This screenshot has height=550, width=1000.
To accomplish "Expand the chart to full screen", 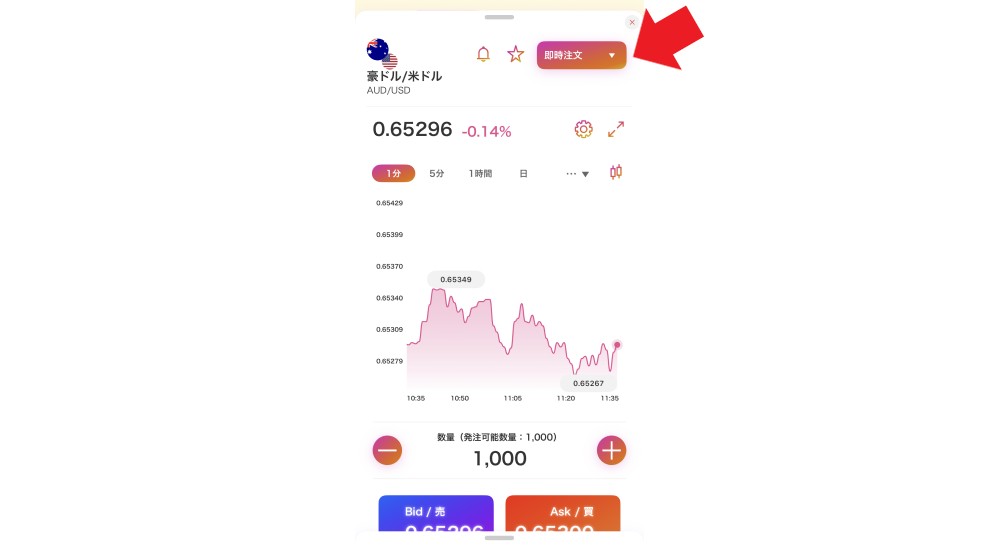I will tap(616, 129).
